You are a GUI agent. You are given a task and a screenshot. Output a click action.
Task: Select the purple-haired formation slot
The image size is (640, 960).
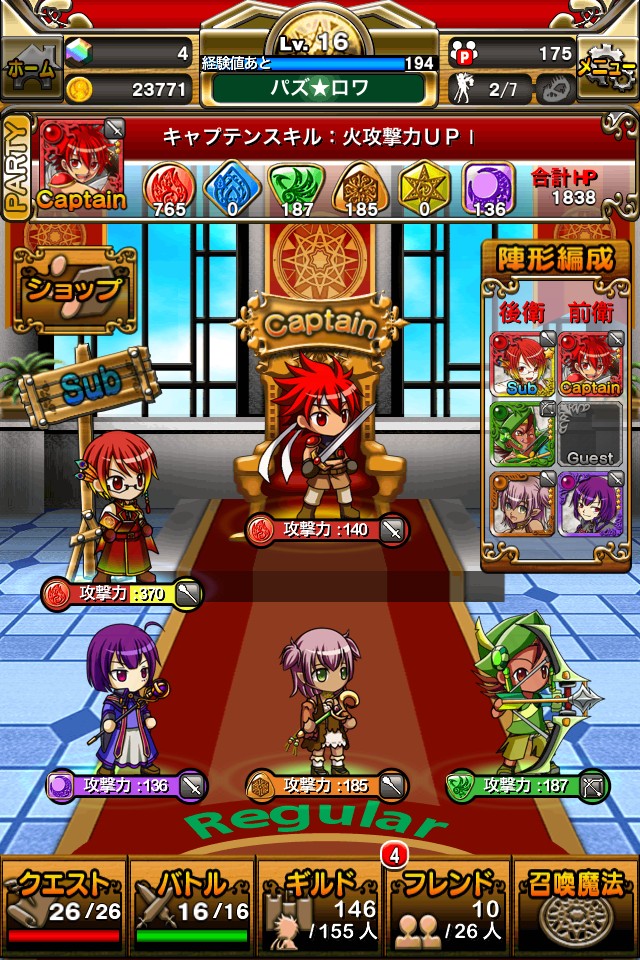click(x=589, y=503)
